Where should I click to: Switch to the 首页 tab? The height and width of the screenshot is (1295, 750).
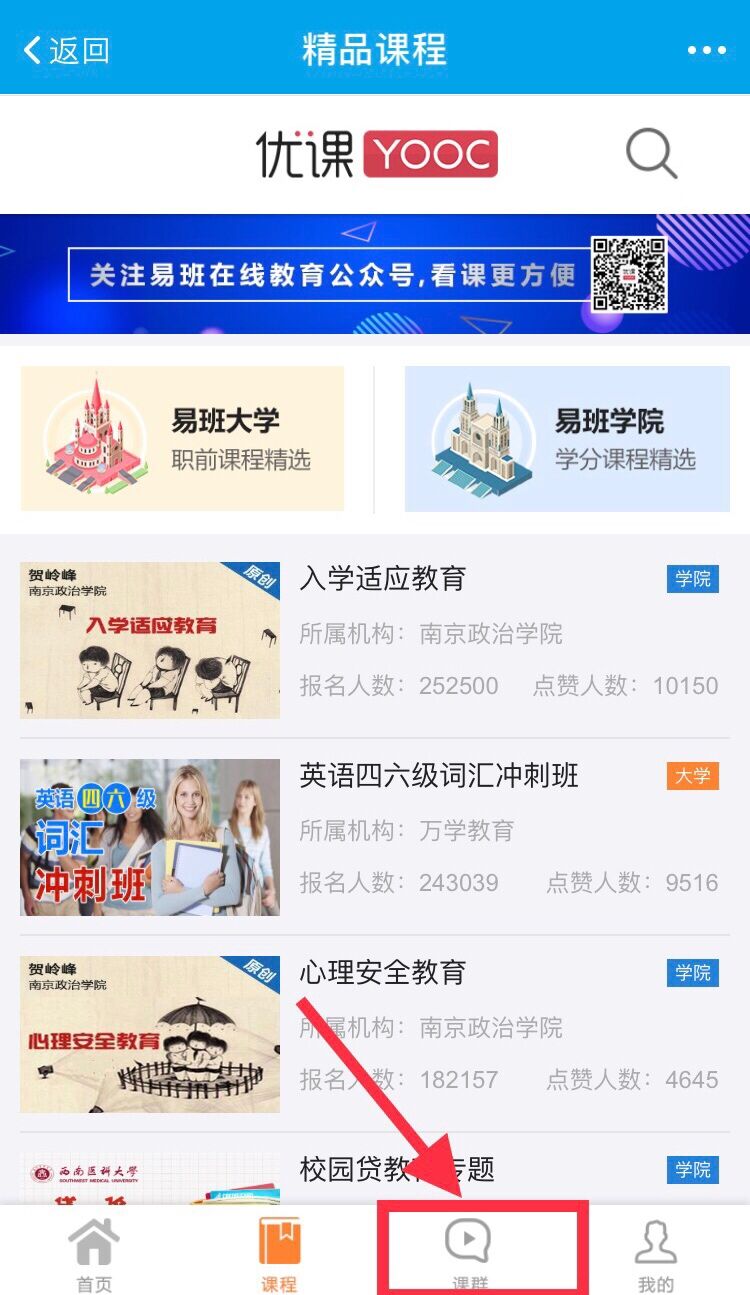point(94,1254)
